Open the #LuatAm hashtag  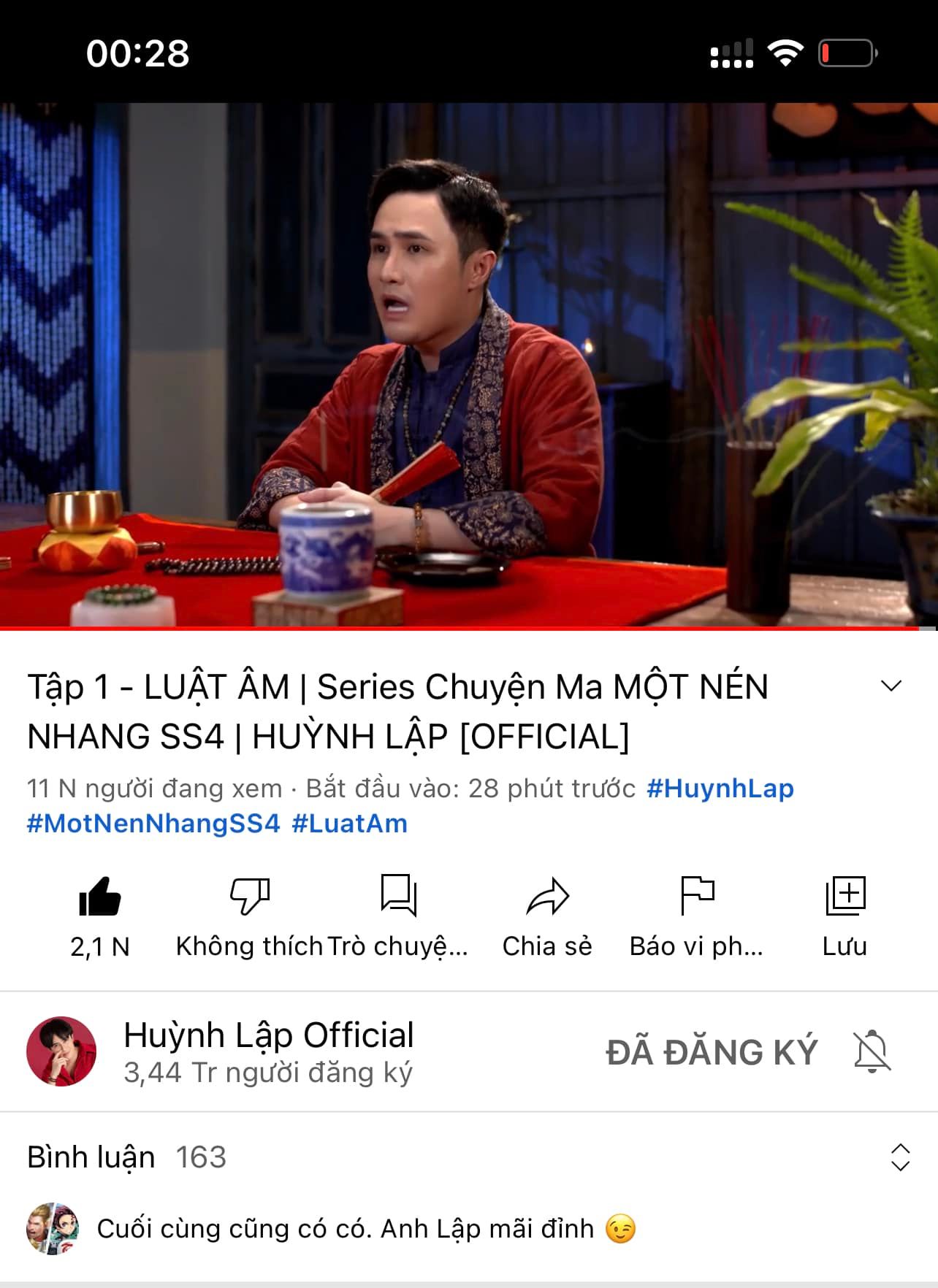point(349,824)
